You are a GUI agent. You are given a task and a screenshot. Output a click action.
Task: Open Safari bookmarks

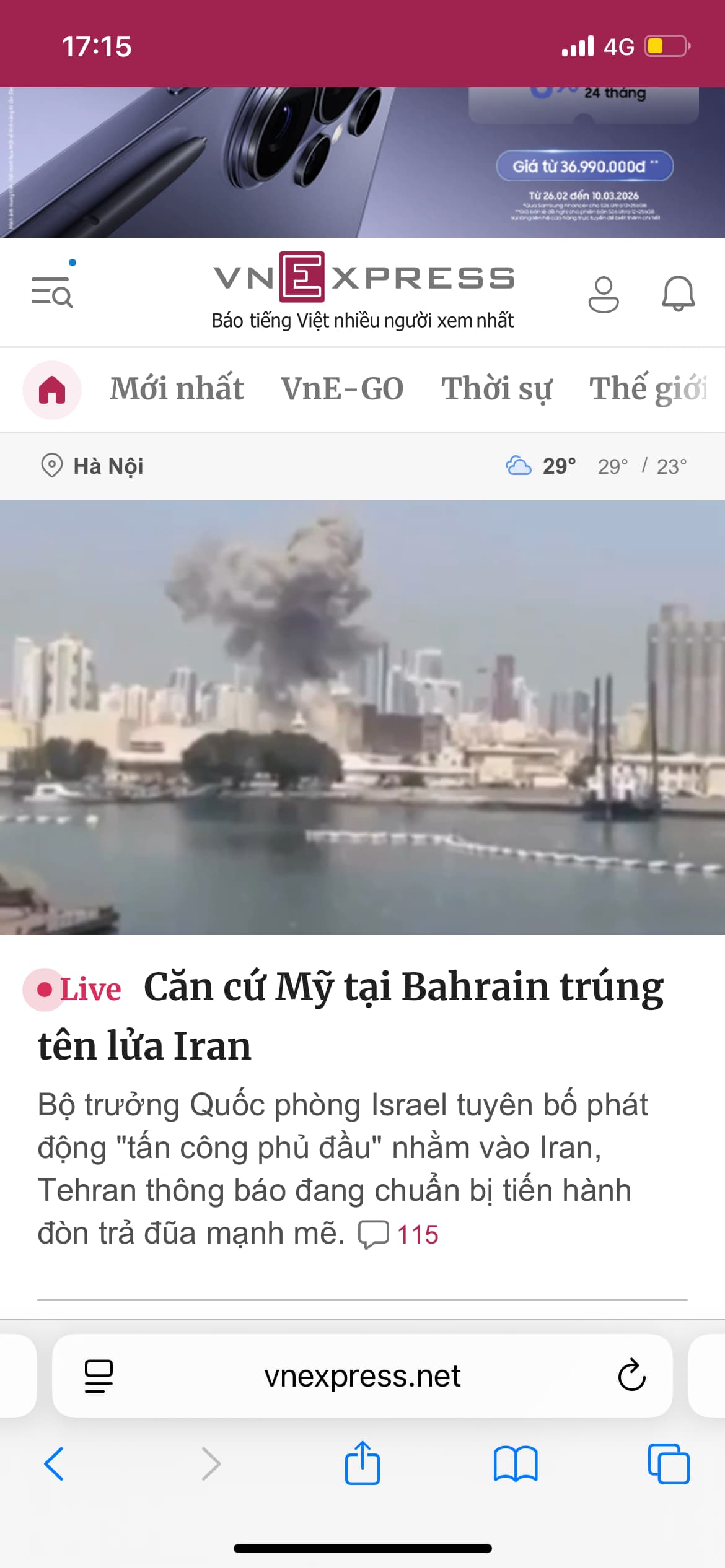tap(516, 1464)
